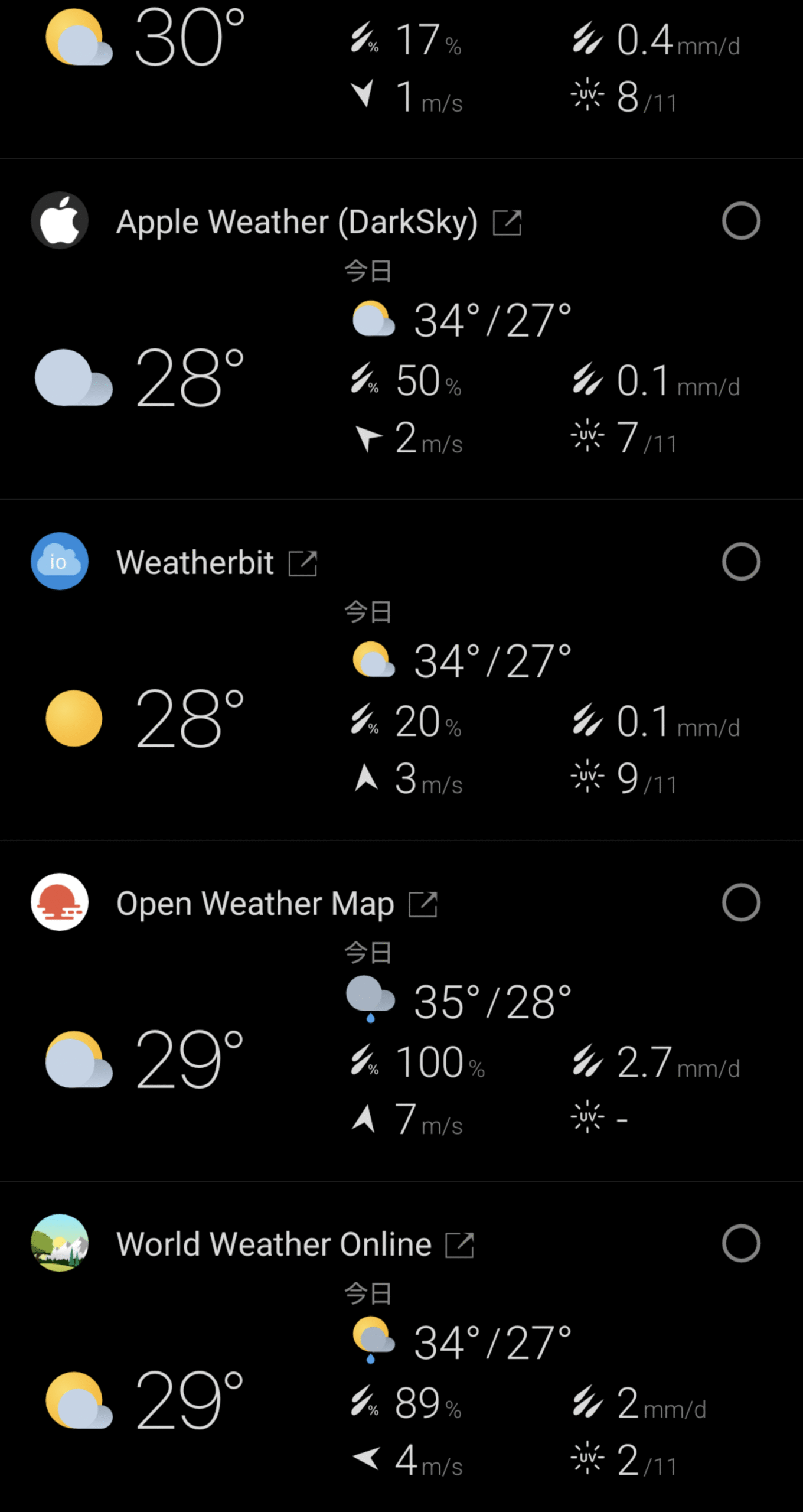The height and width of the screenshot is (1512, 803).
Task: Open Apple Weather (DarkSky) external link
Action: click(507, 223)
